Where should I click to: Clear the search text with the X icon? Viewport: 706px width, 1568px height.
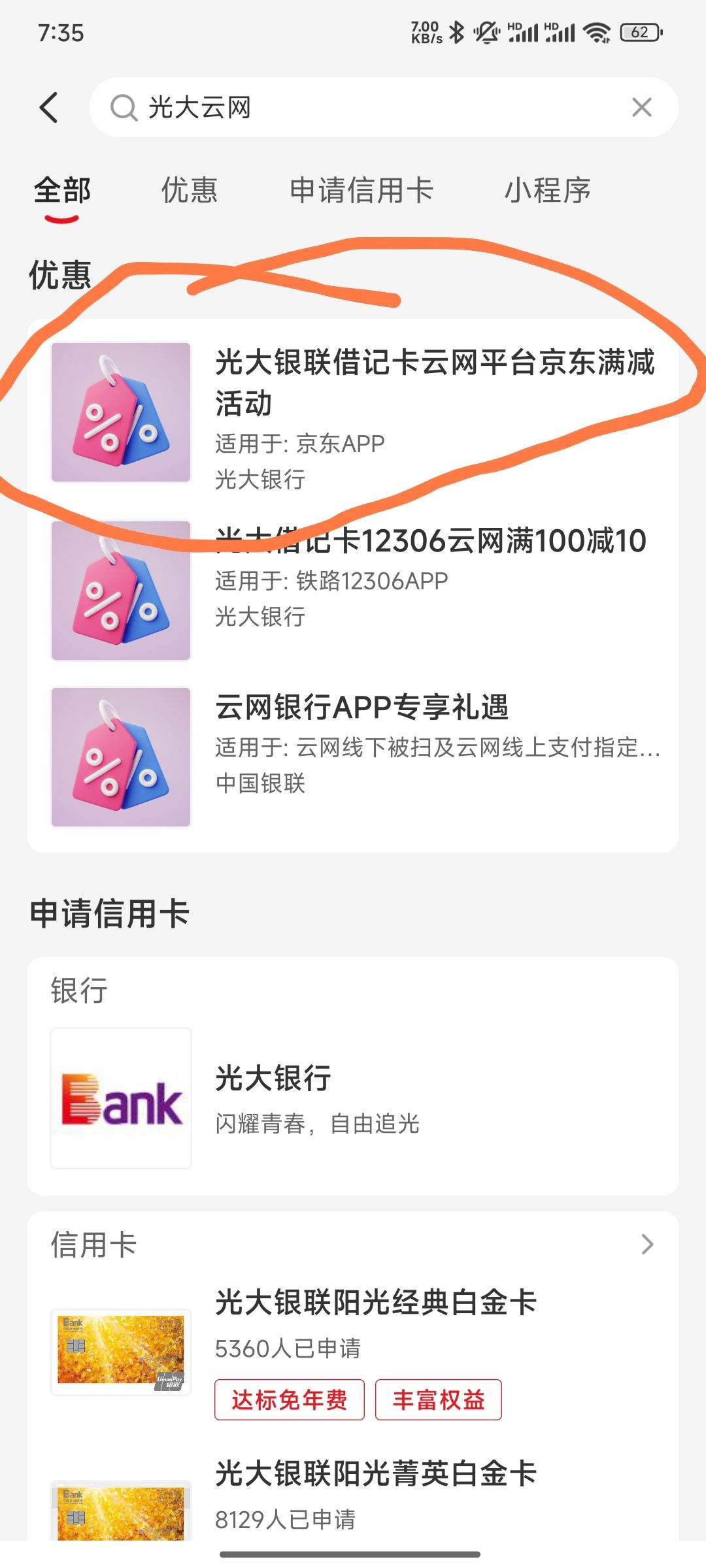(643, 107)
